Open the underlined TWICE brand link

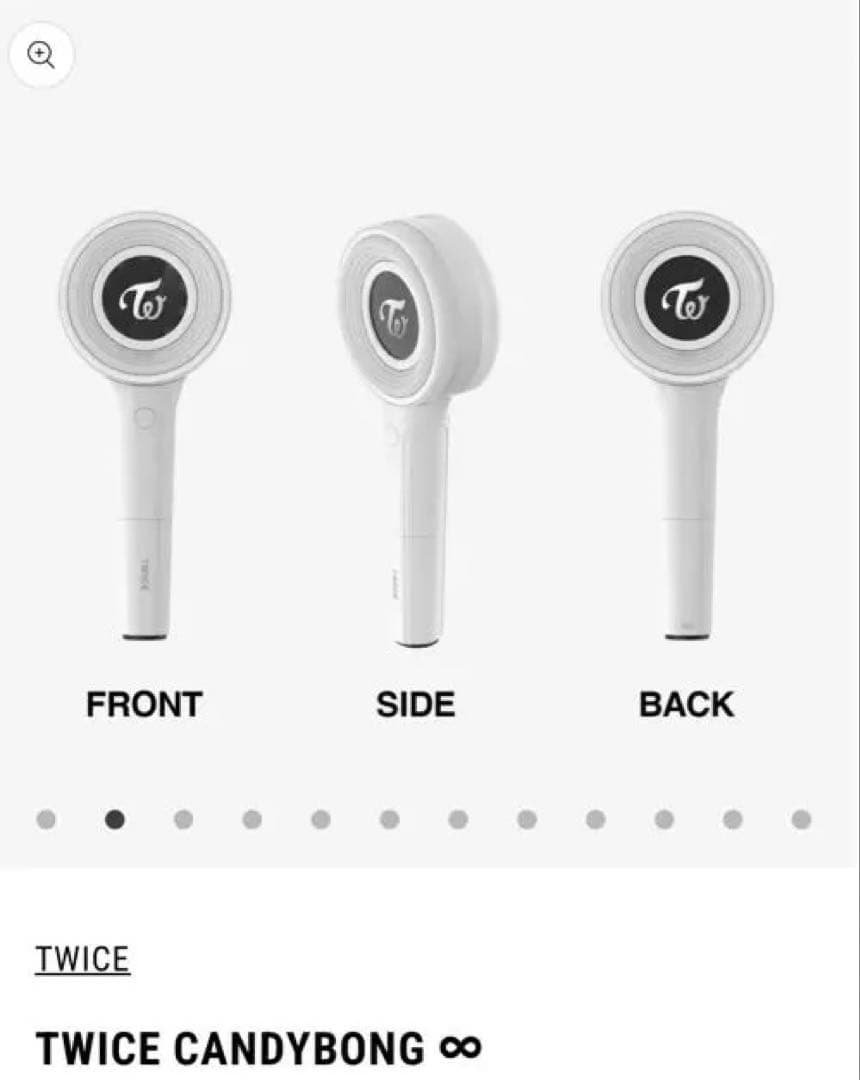[82, 959]
